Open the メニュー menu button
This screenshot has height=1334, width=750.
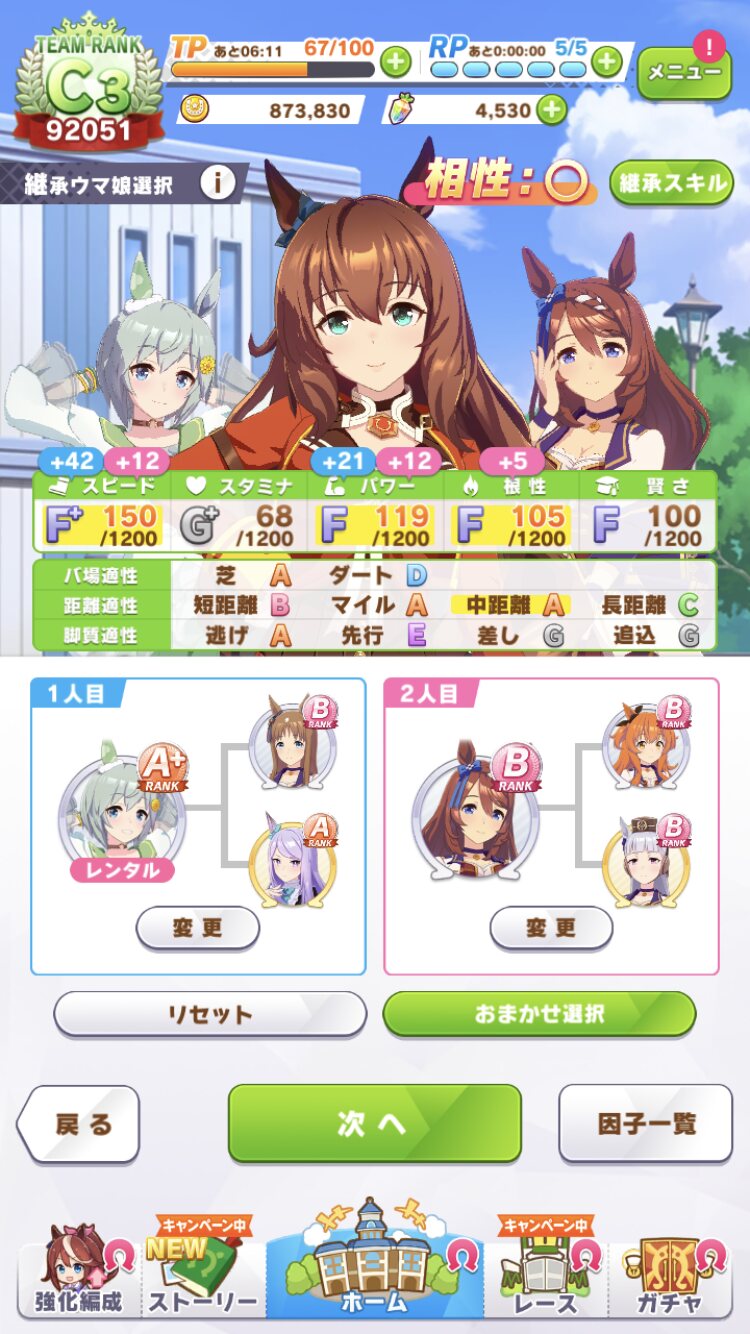684,72
